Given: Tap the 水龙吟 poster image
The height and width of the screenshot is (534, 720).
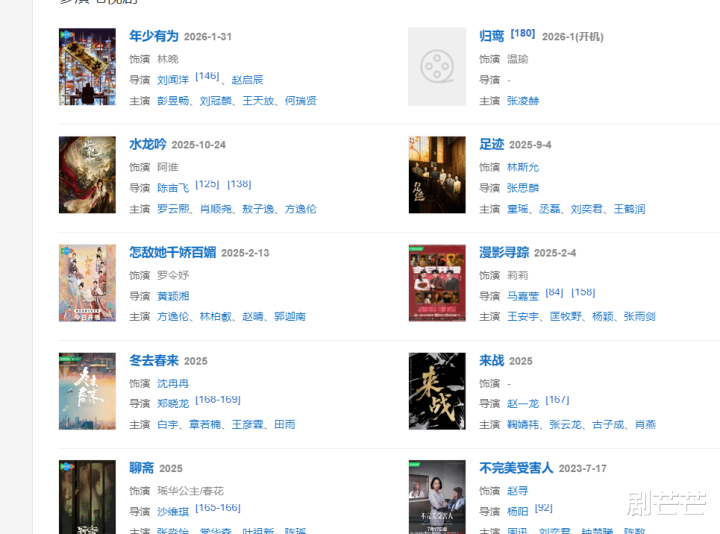Looking at the screenshot, I should 87,174.
